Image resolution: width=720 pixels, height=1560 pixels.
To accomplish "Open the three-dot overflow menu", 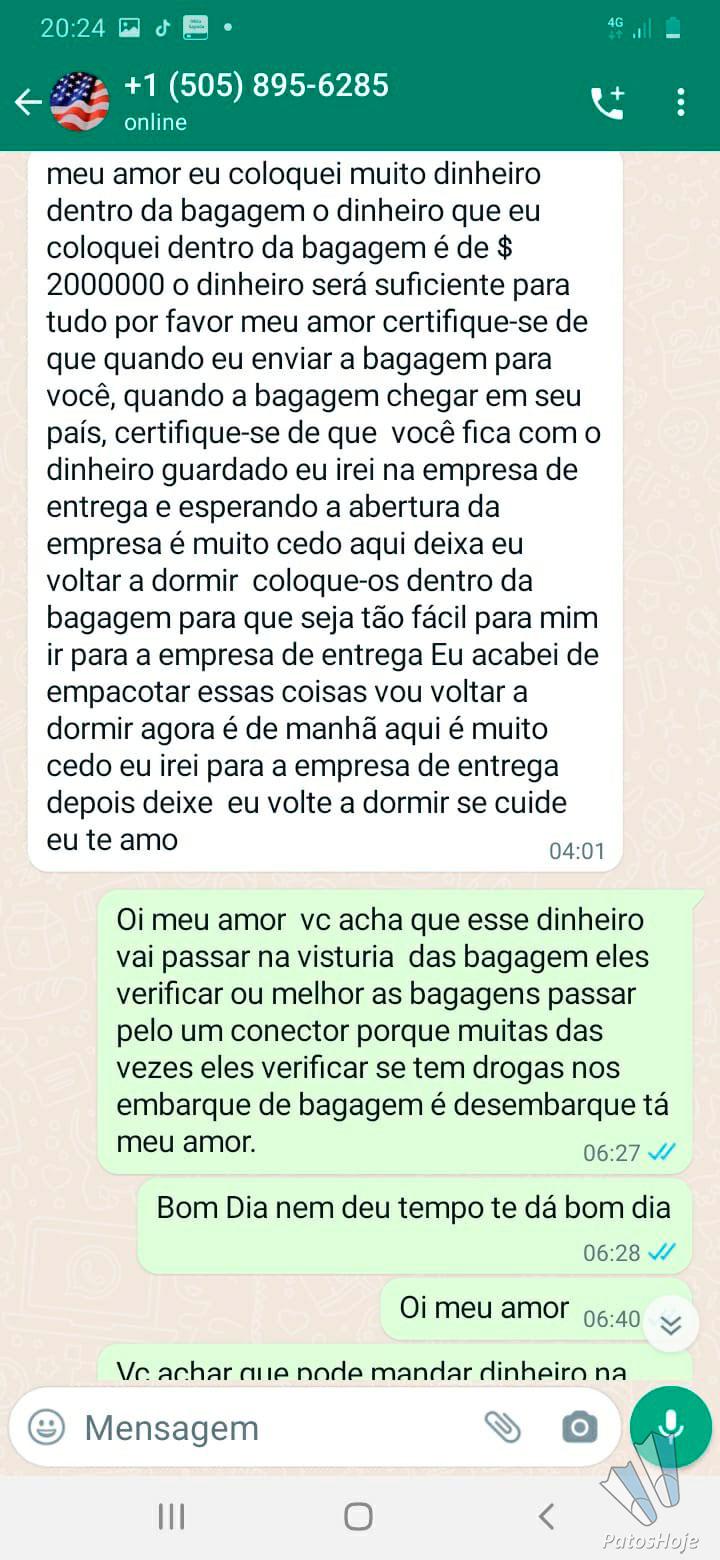I will click(x=680, y=102).
